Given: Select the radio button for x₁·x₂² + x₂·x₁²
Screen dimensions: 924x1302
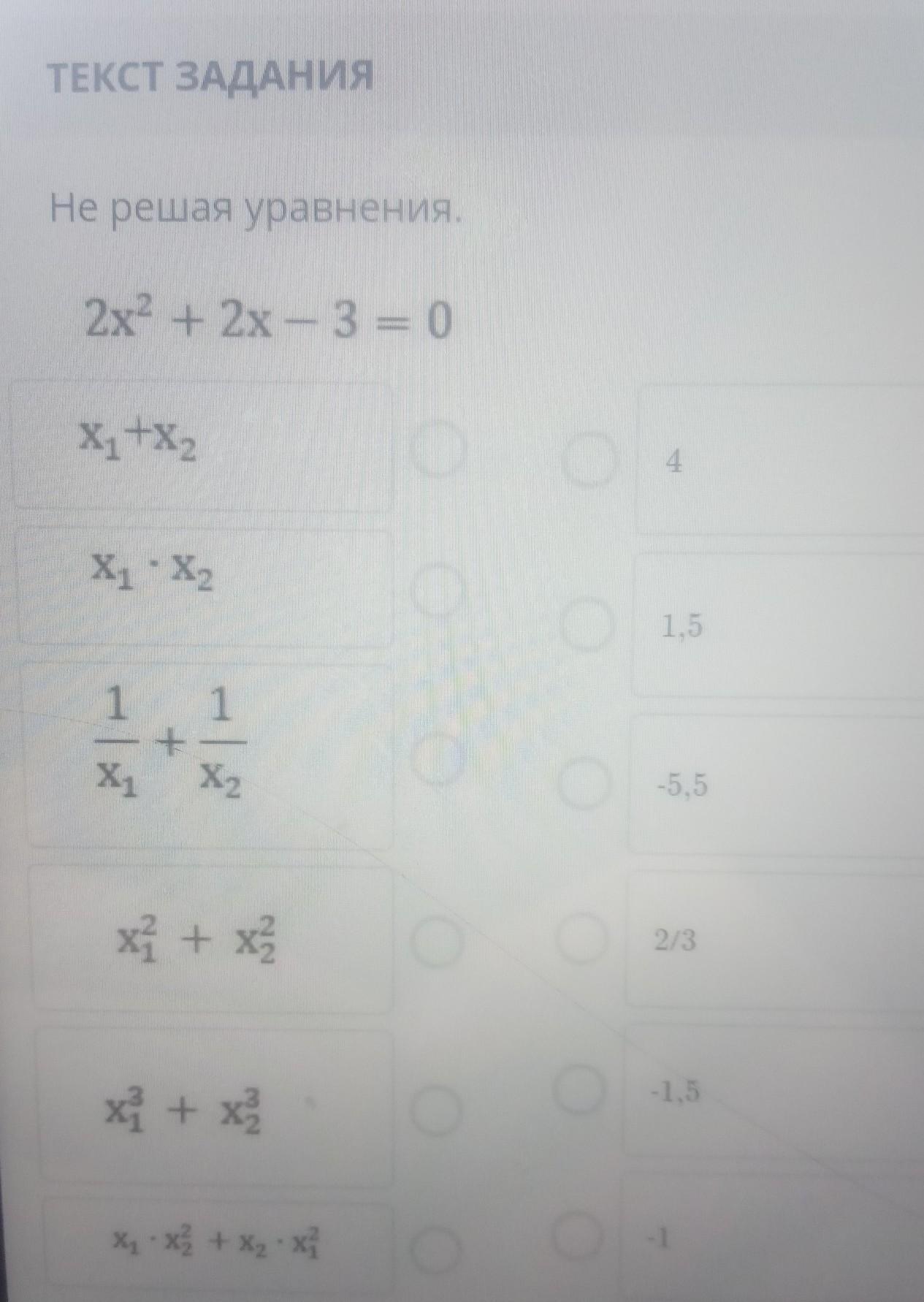Looking at the screenshot, I should coord(436,1250).
